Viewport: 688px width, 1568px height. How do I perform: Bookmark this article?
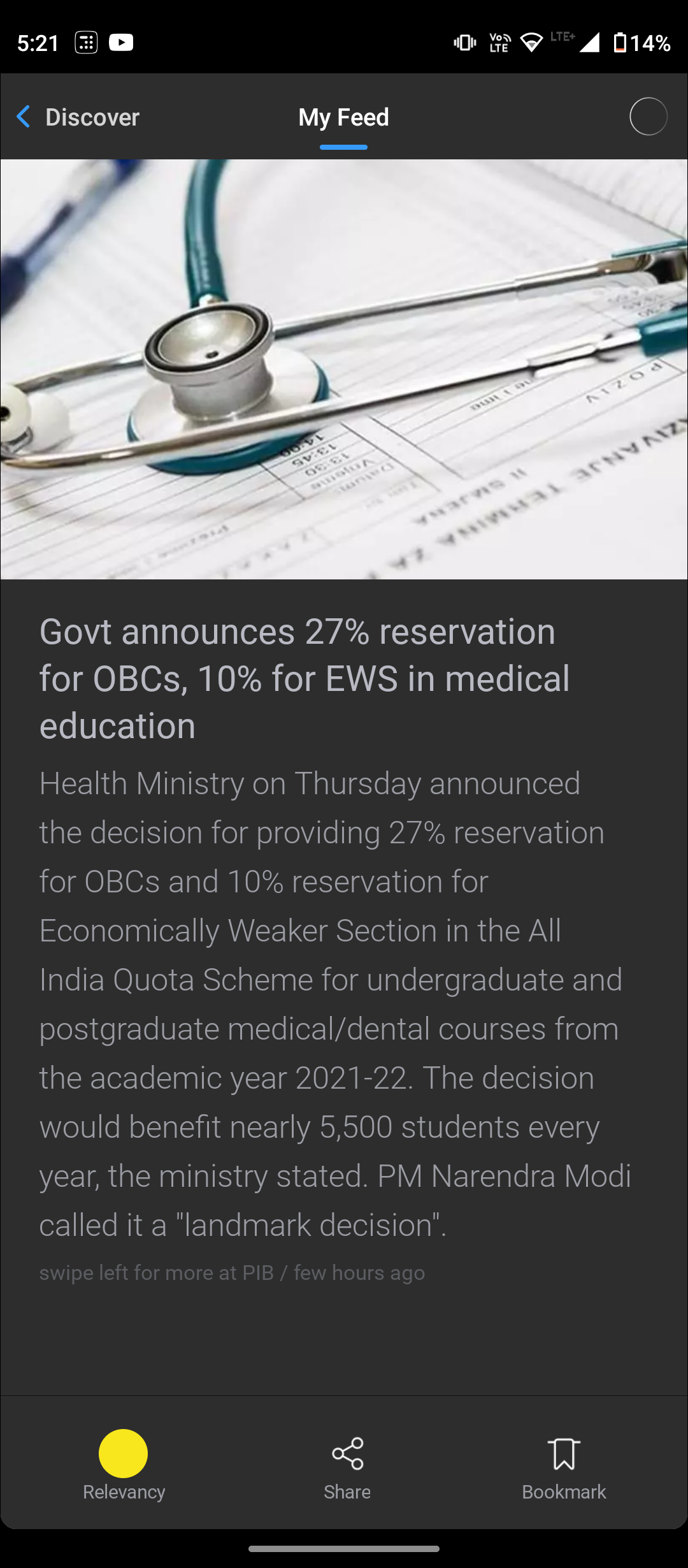click(564, 1465)
